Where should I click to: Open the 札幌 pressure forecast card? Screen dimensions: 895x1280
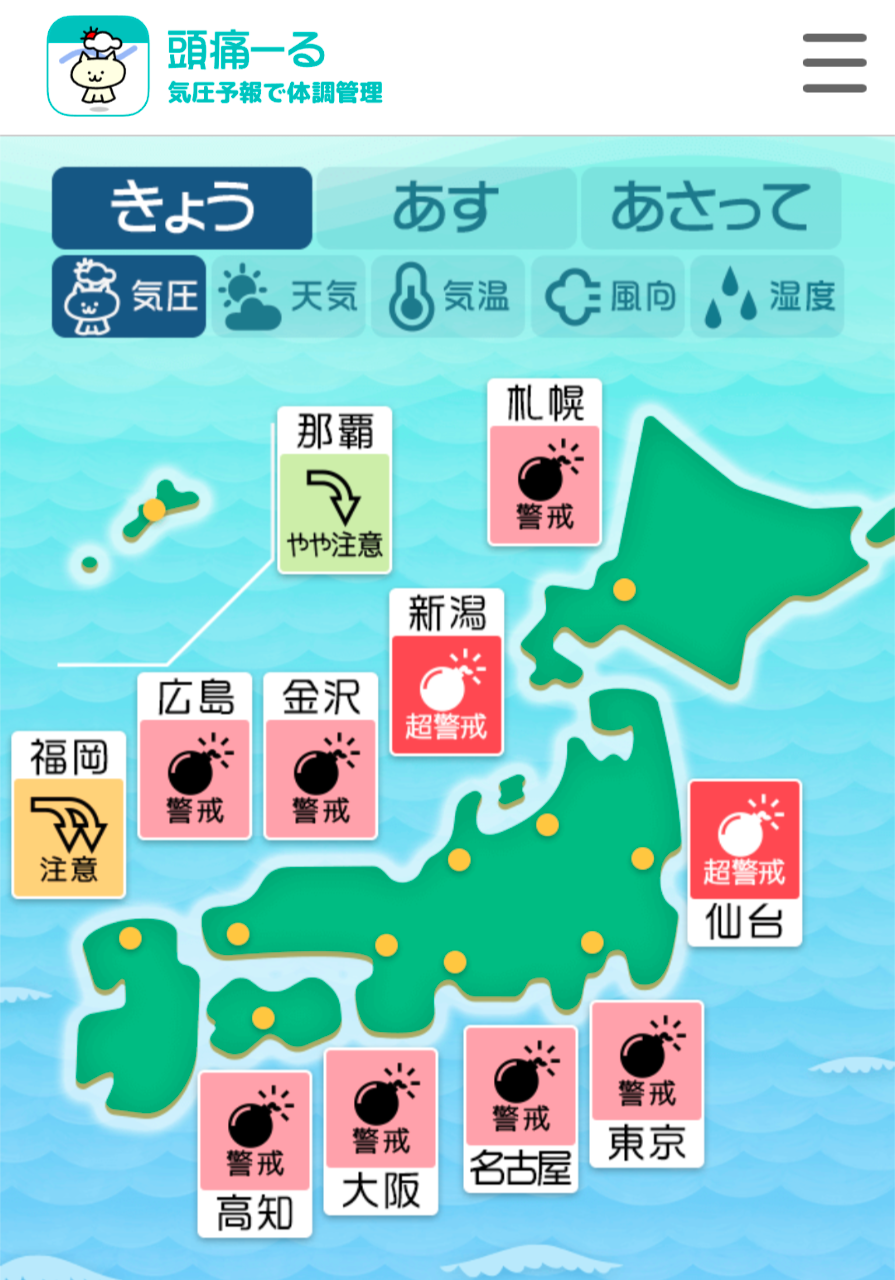[x=544, y=464]
